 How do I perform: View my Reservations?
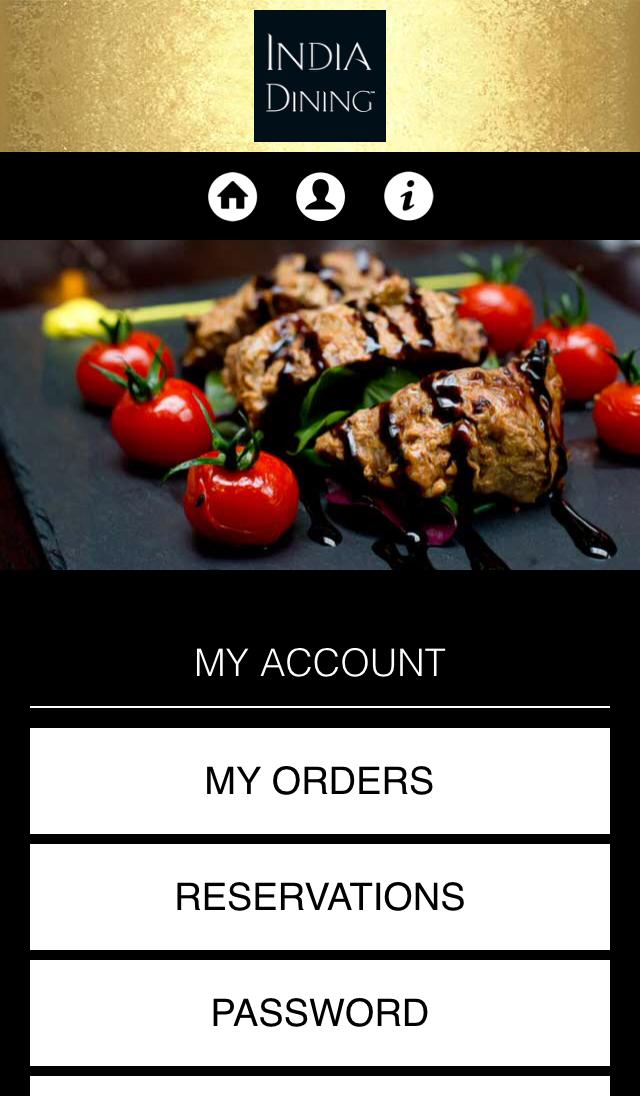pyautogui.click(x=320, y=897)
